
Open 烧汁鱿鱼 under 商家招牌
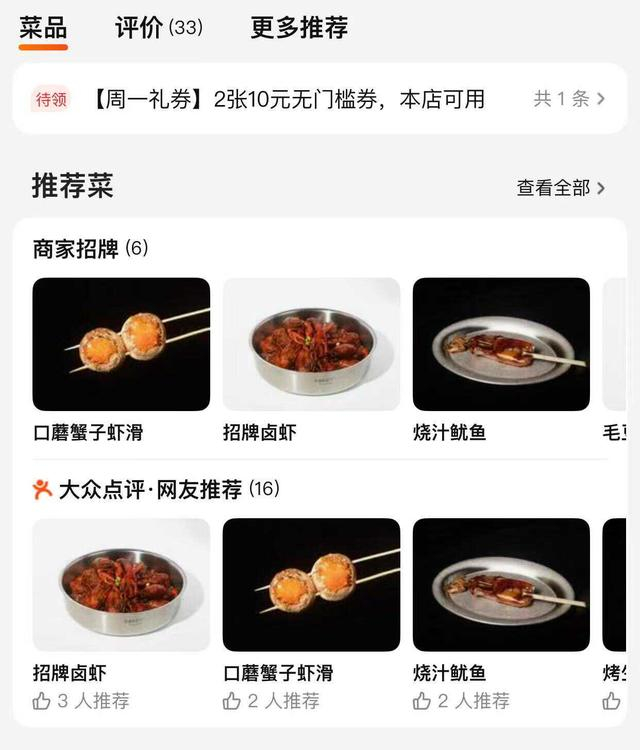(x=501, y=345)
